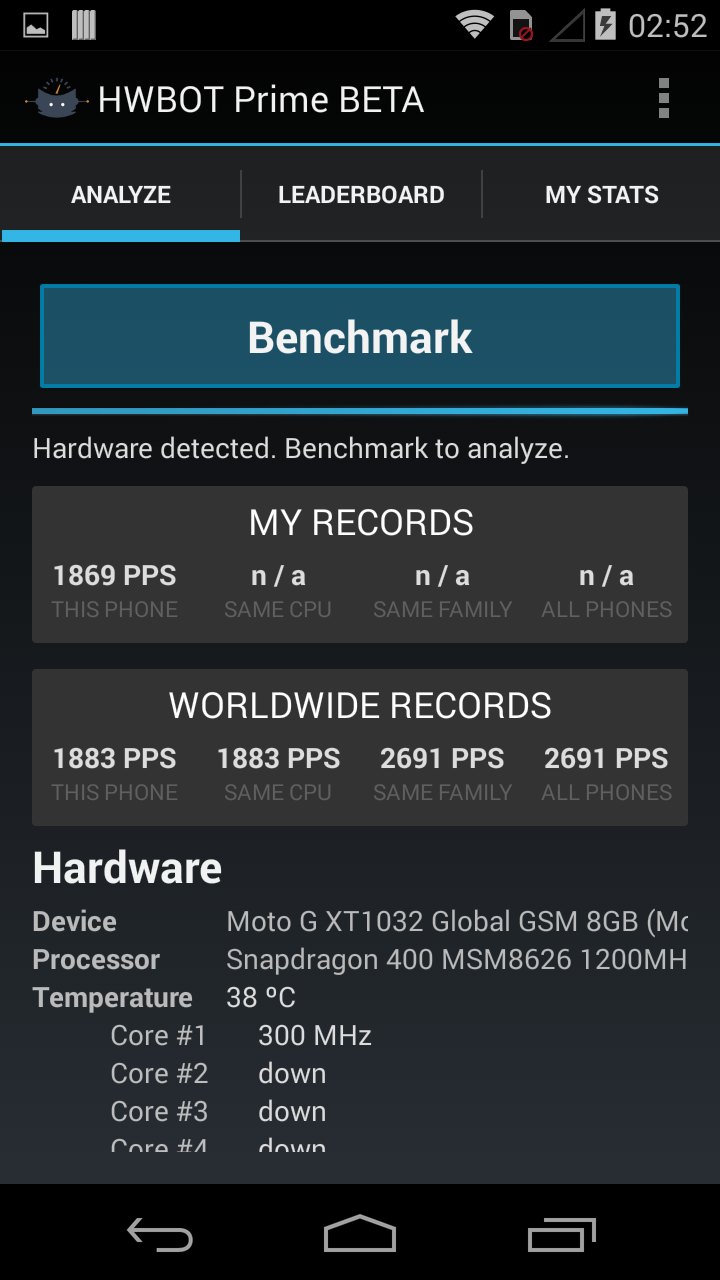The width and height of the screenshot is (720, 1280).
Task: Open the recent apps view
Action: [x=562, y=1235]
